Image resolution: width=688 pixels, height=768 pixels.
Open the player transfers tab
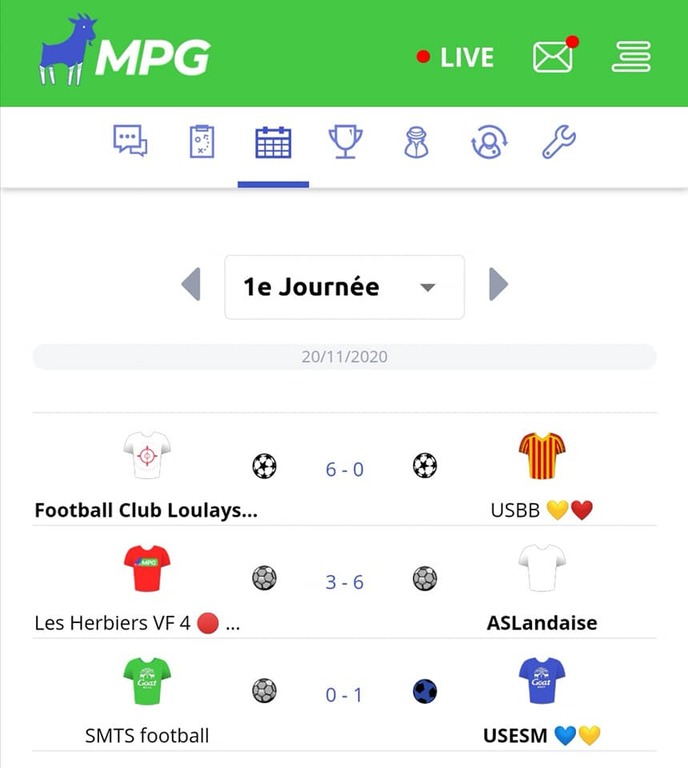(488, 142)
